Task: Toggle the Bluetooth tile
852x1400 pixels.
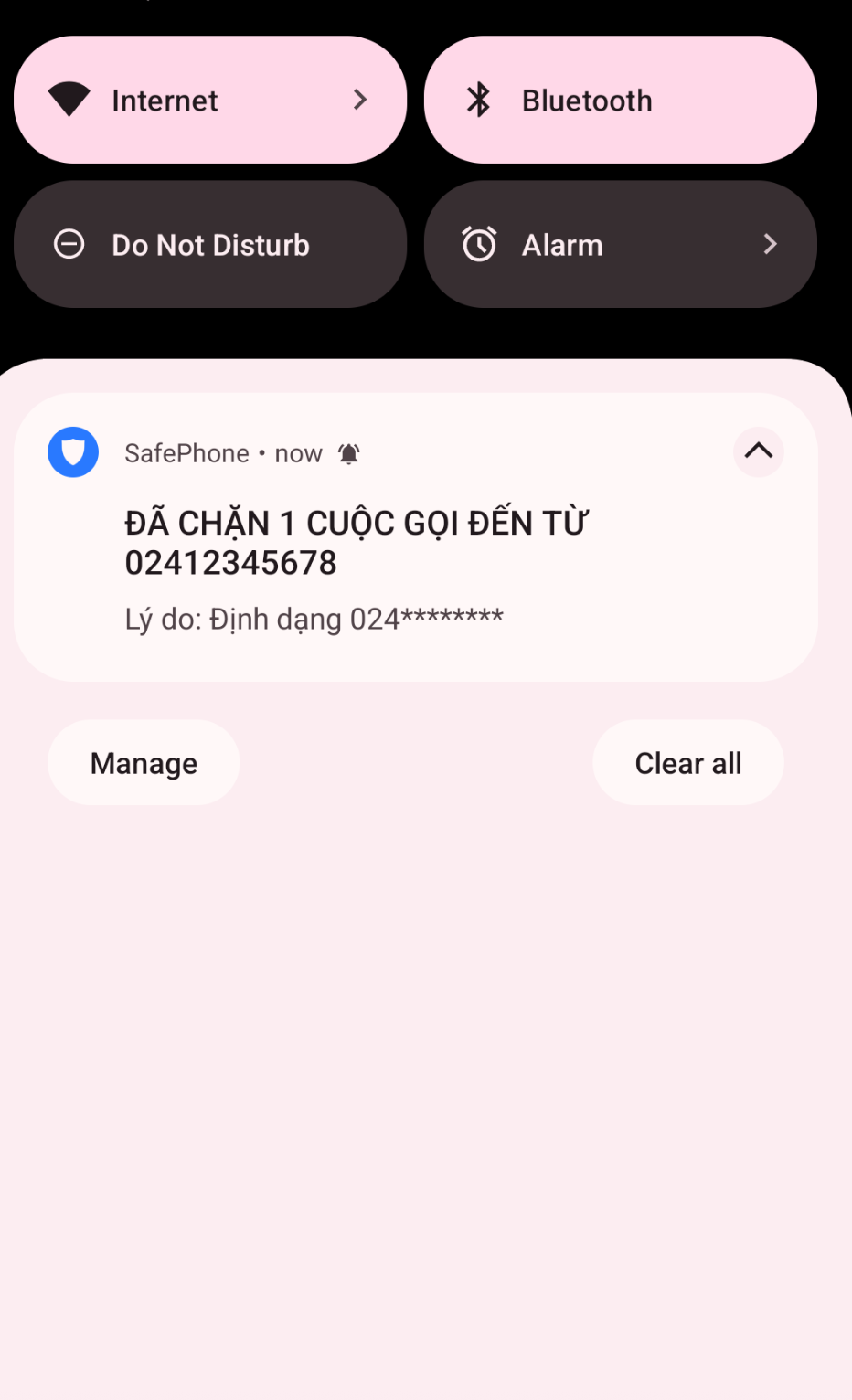Action: [x=620, y=100]
